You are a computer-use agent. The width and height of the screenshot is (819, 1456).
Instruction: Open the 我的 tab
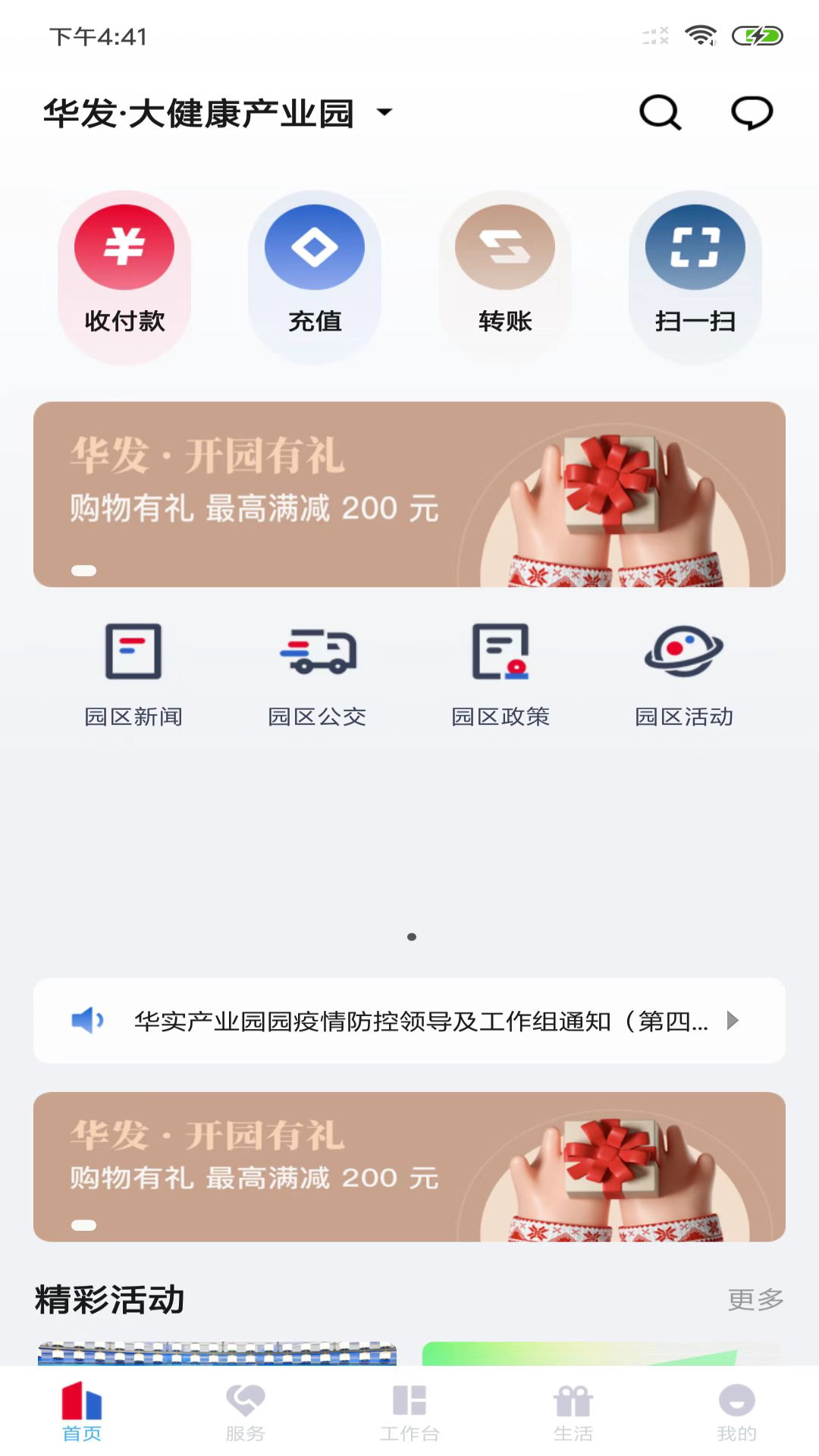click(x=736, y=1412)
